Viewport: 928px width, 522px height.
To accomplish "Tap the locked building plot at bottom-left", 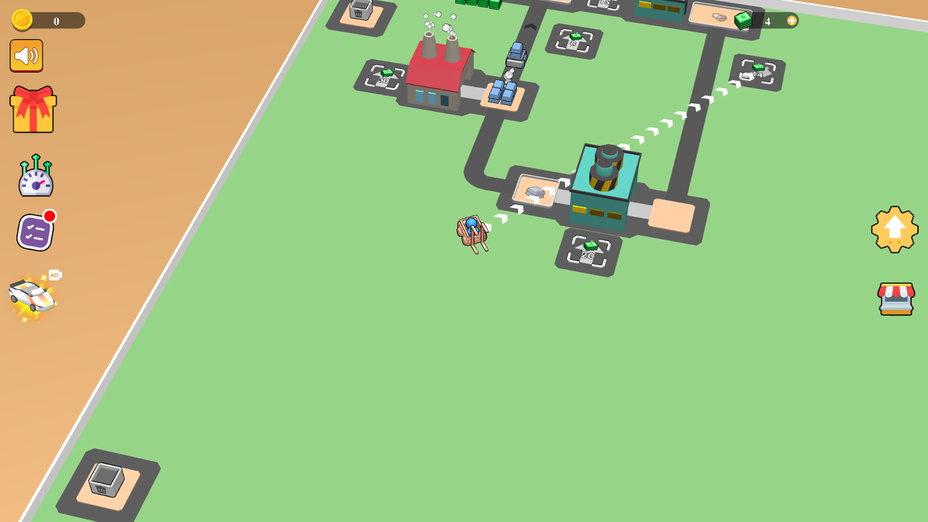I will (106, 482).
